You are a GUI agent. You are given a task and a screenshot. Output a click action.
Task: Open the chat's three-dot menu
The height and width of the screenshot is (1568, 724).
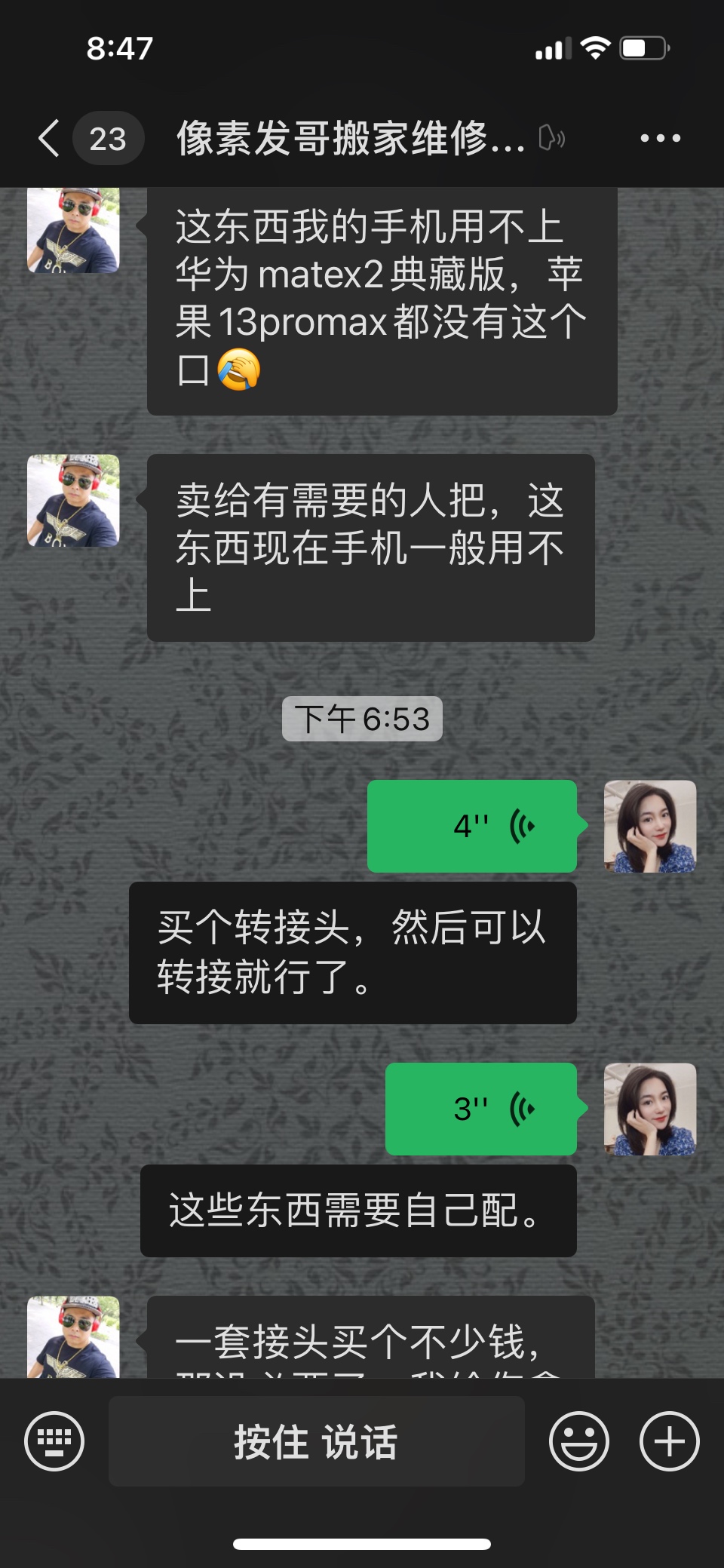click(660, 139)
